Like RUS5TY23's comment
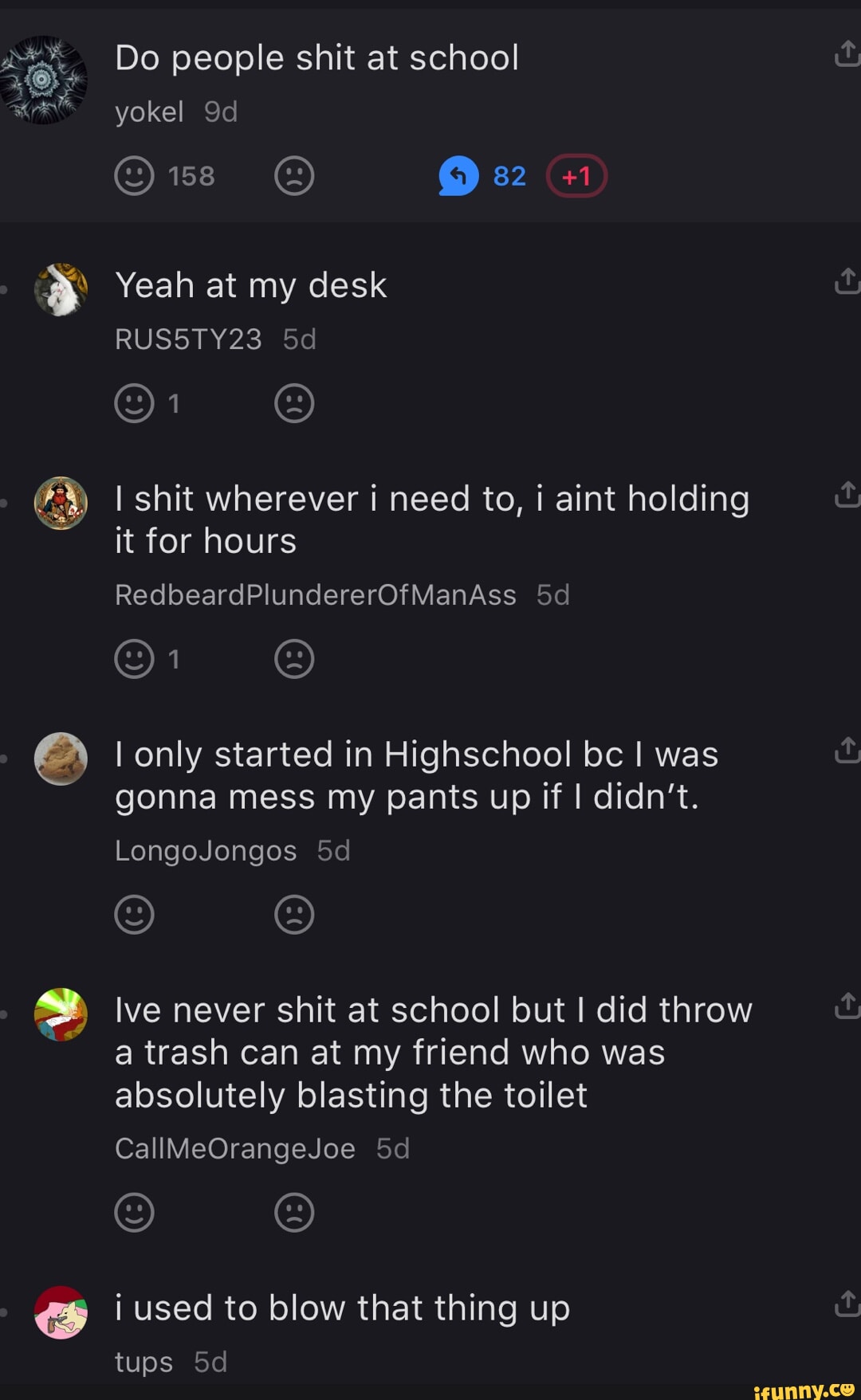 tap(134, 403)
